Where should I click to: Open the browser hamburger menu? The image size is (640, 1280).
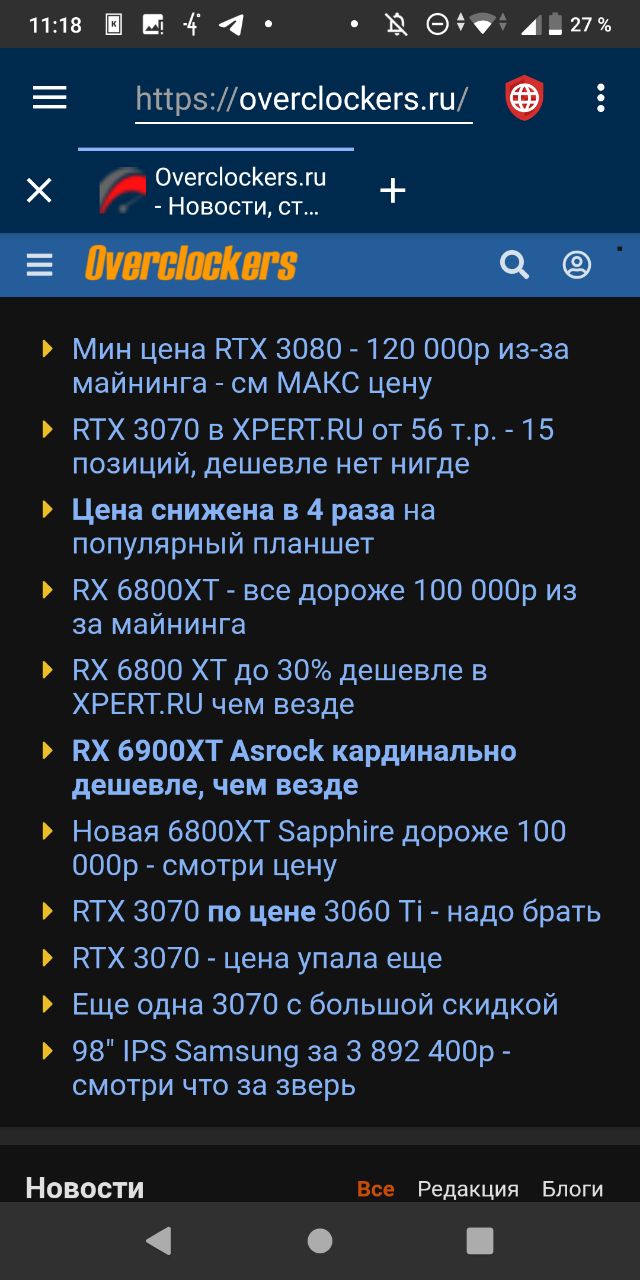[x=49, y=97]
